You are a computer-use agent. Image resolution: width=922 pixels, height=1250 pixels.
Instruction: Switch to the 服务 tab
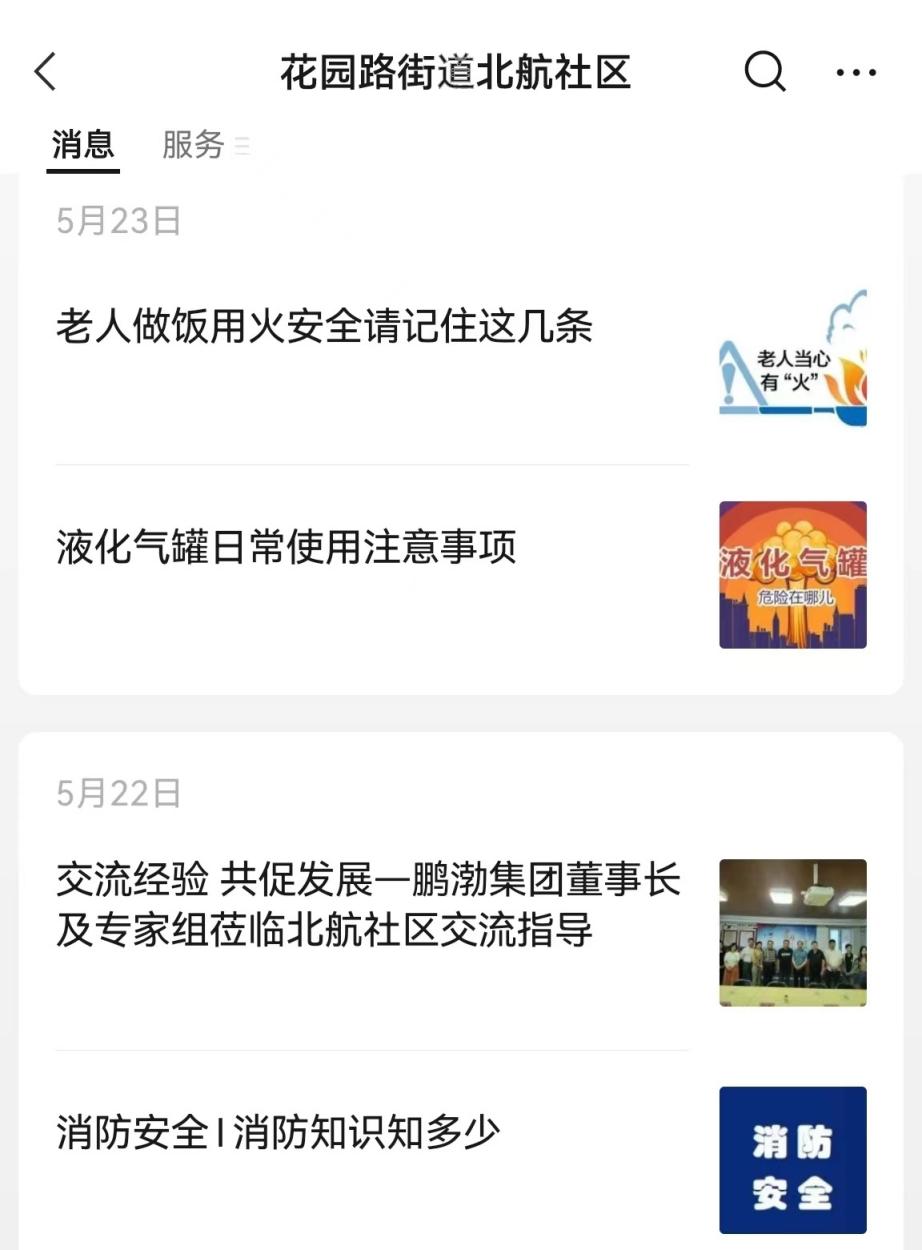click(x=193, y=146)
